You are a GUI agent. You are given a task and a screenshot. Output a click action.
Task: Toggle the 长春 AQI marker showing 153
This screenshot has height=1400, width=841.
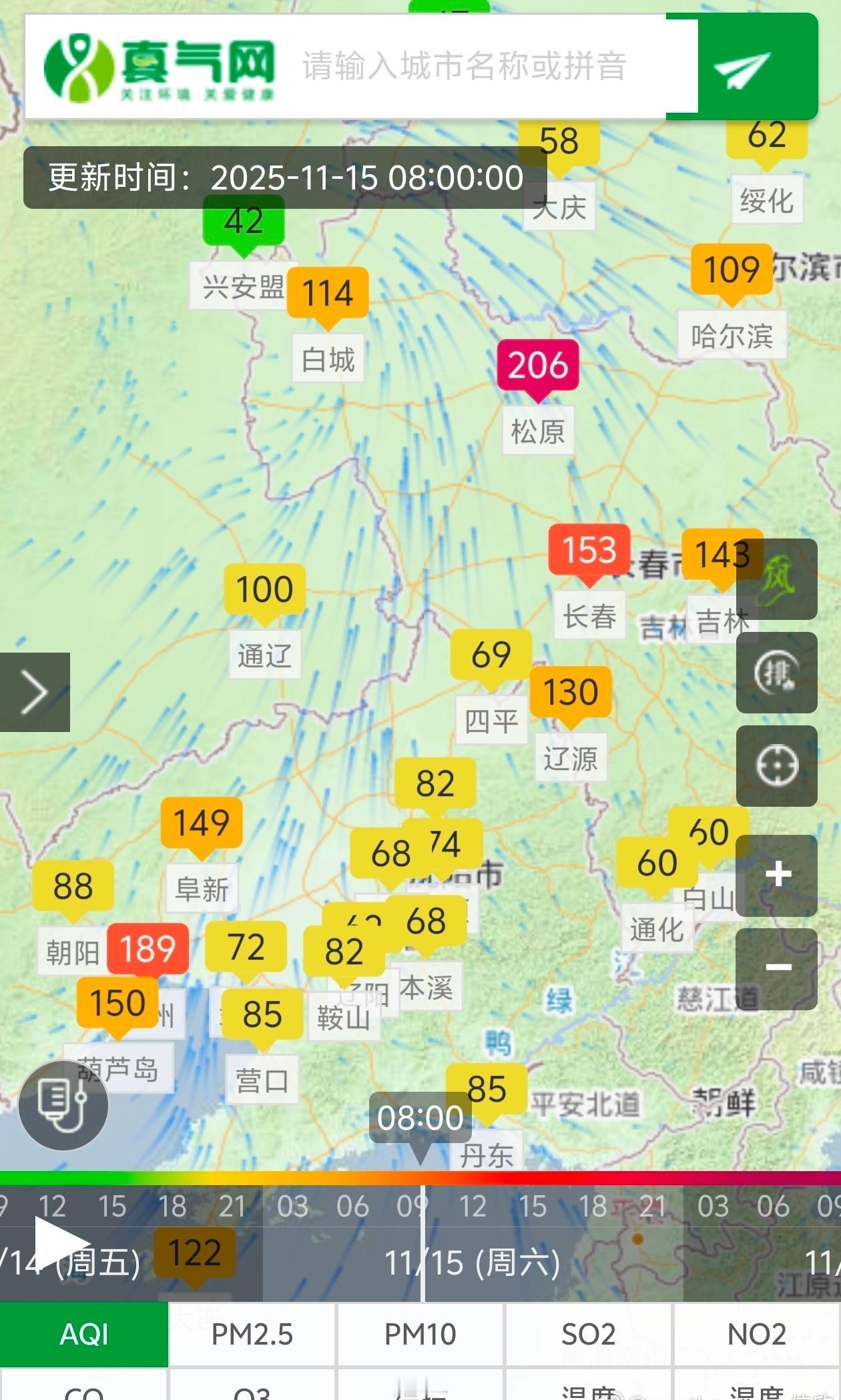[589, 551]
